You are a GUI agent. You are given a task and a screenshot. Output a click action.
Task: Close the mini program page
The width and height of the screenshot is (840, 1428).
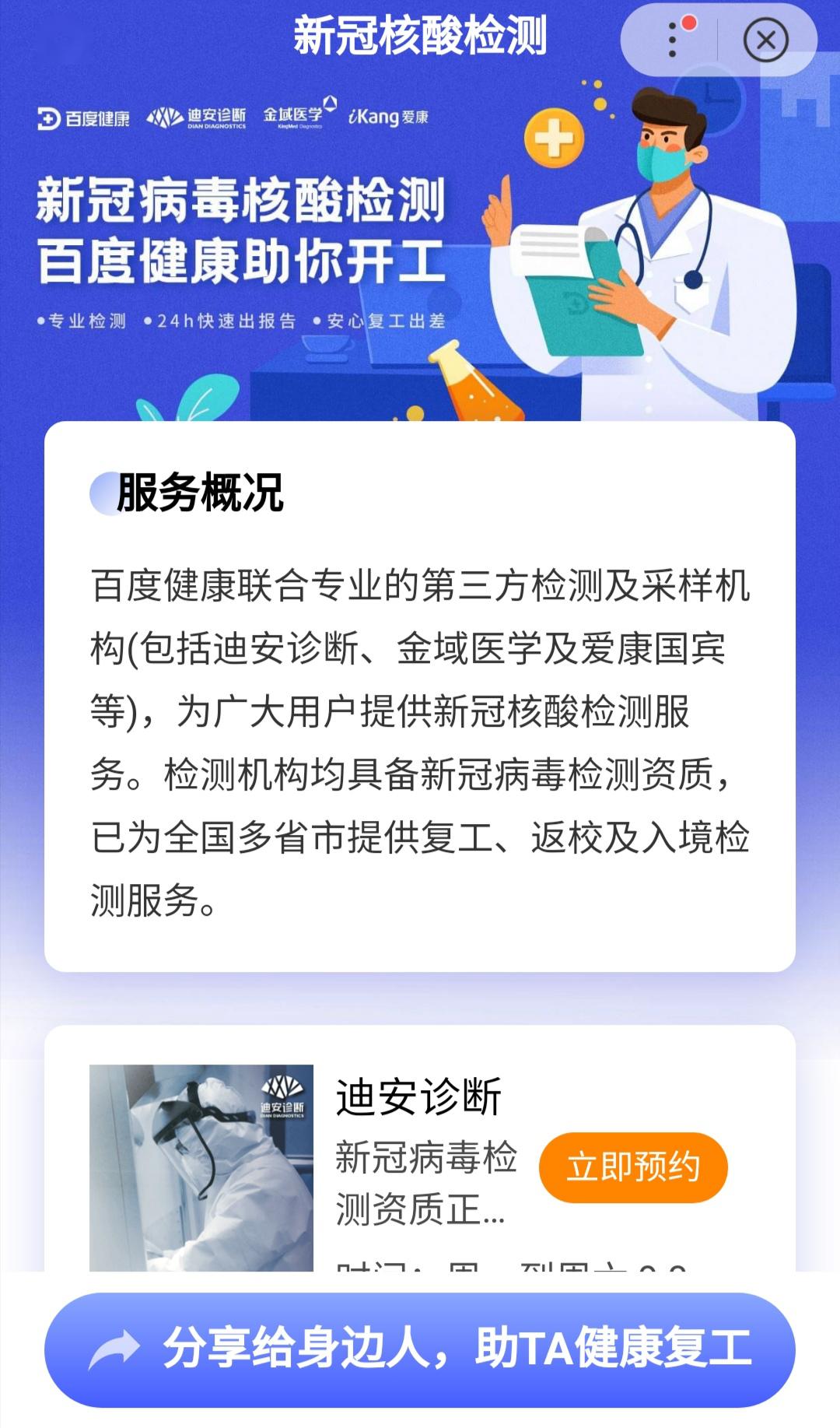pos(765,40)
